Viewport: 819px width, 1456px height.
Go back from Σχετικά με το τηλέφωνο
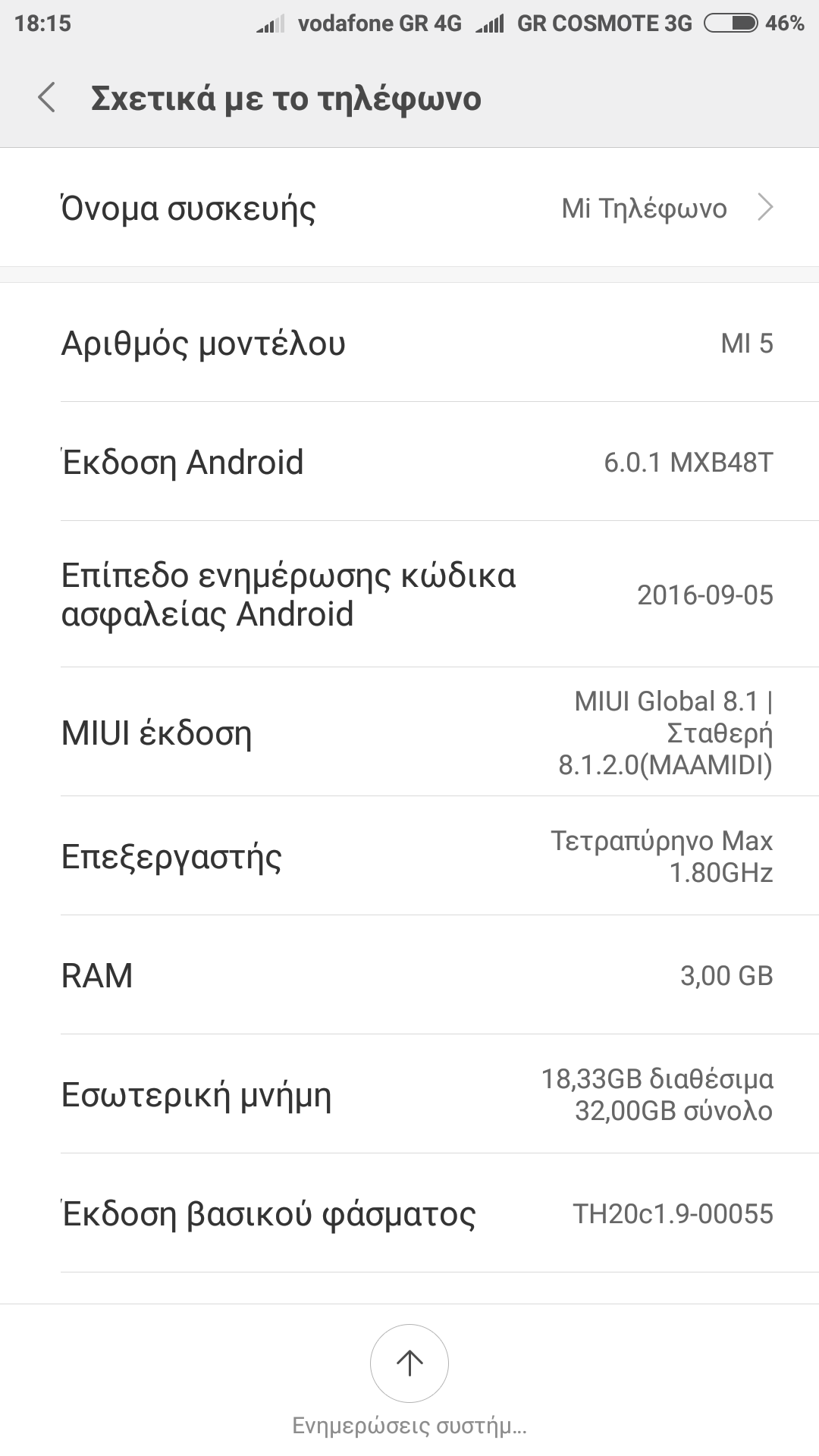tap(47, 99)
